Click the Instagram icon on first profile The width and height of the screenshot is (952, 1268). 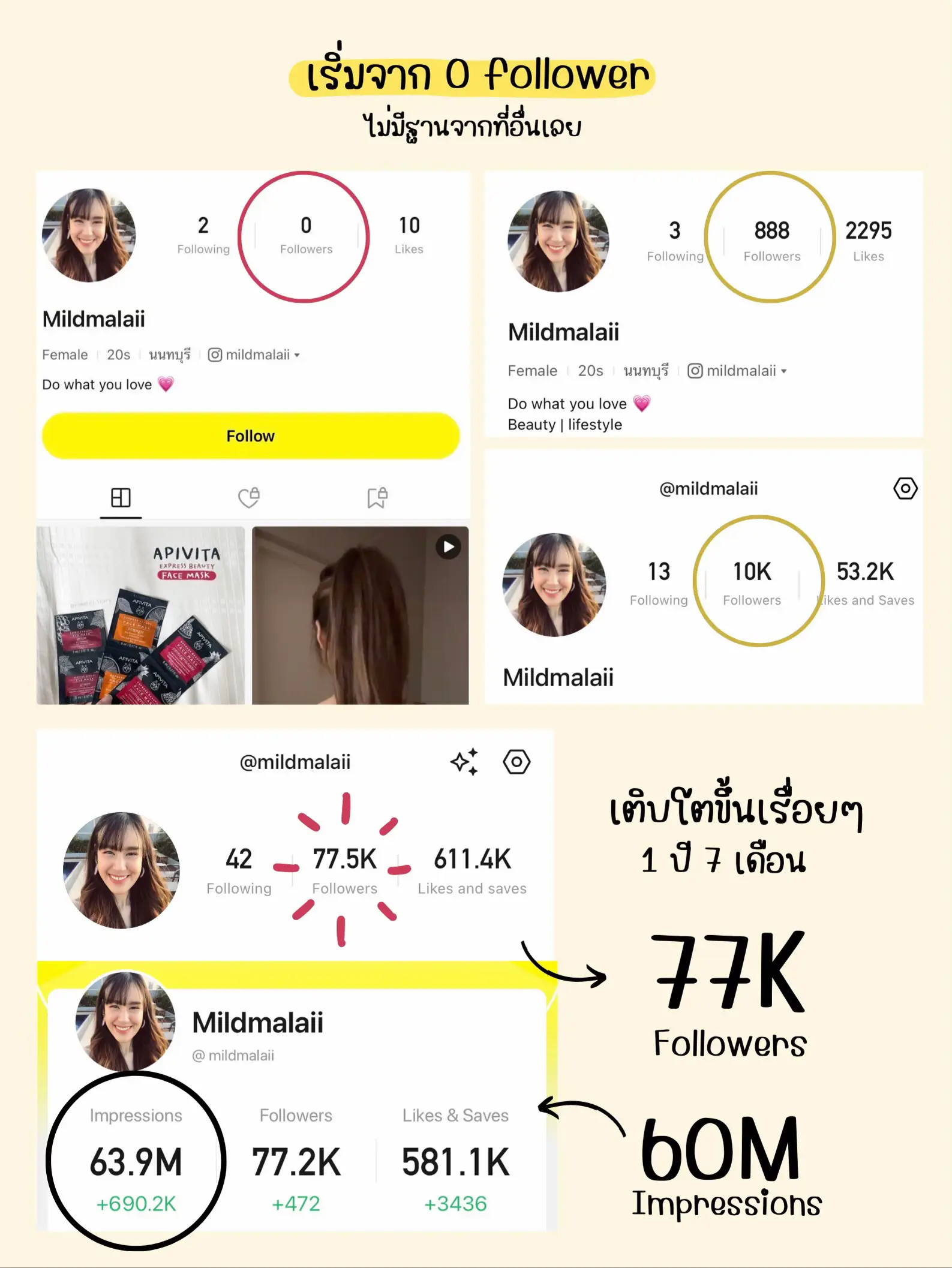215,354
